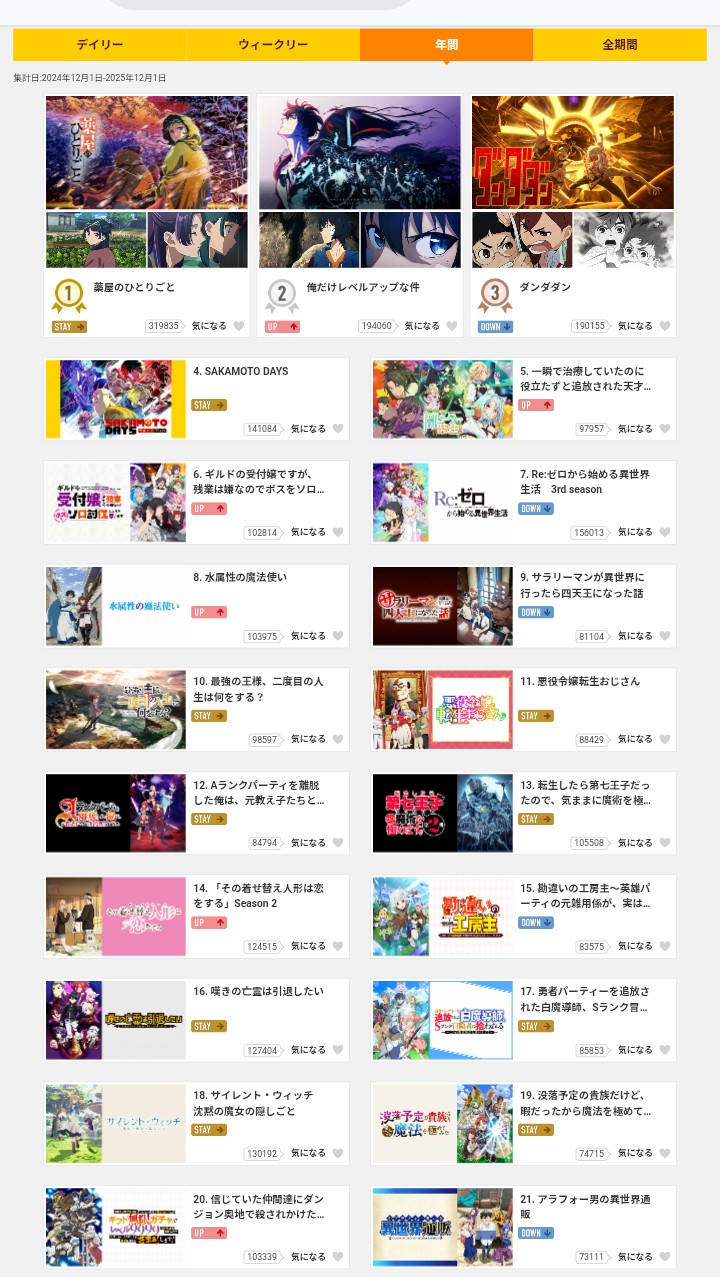Favorite 薬屋のひとりごと with the heart
Screen dimensions: 720x1277
pyautogui.click(x=239, y=326)
